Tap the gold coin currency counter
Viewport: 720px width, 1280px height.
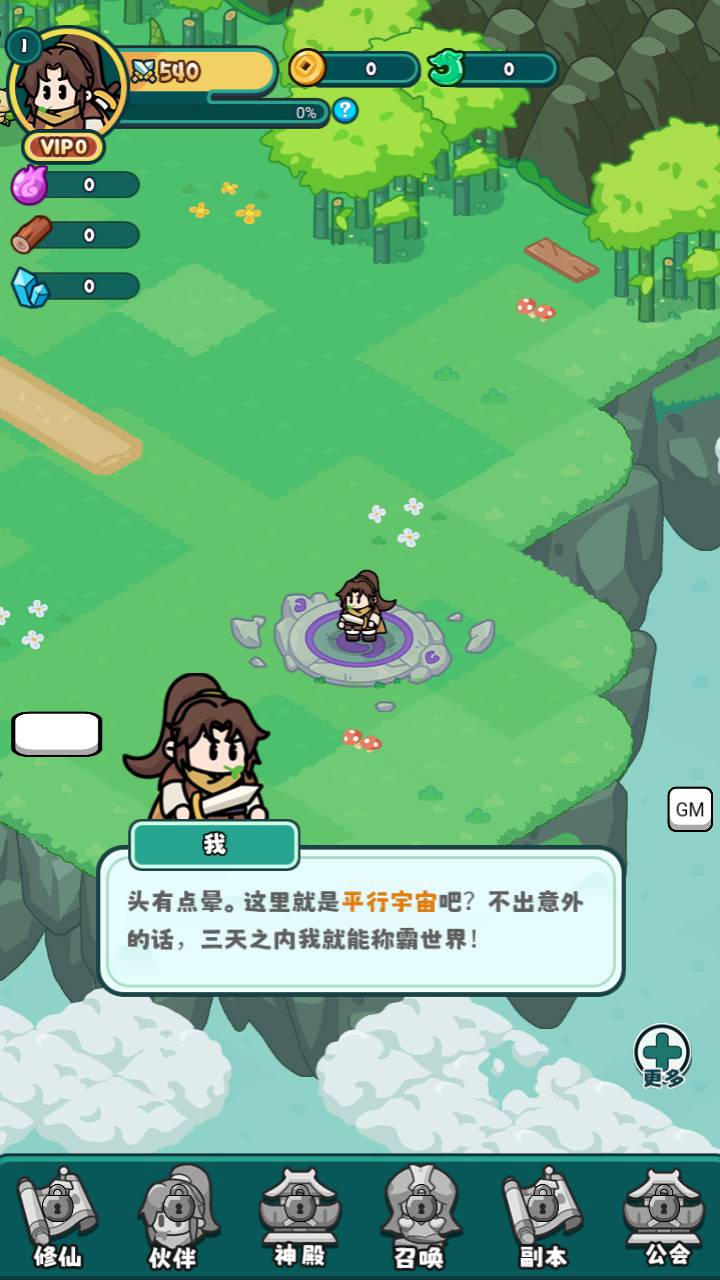coord(355,69)
